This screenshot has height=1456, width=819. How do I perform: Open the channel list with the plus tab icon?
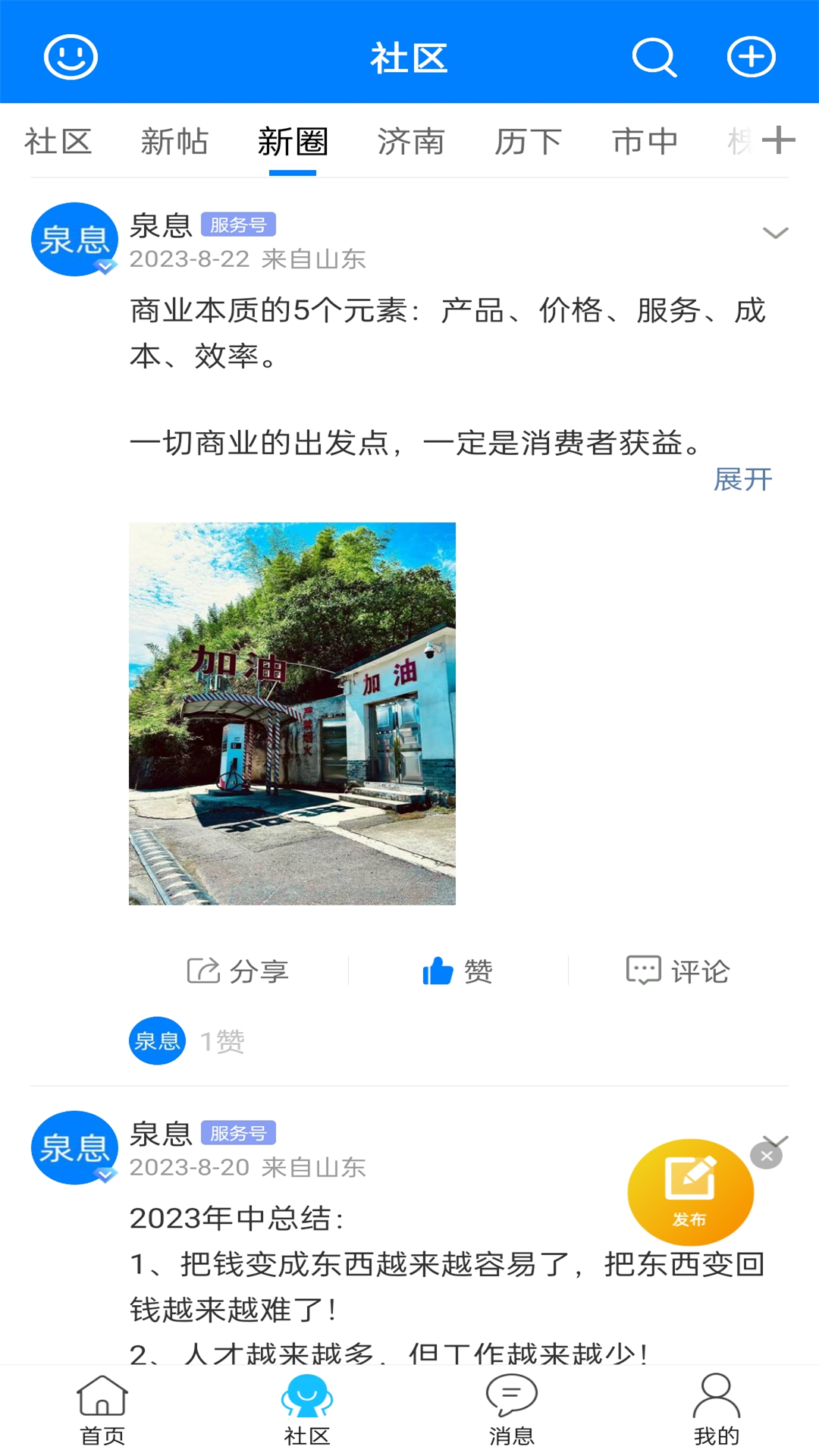(x=781, y=141)
